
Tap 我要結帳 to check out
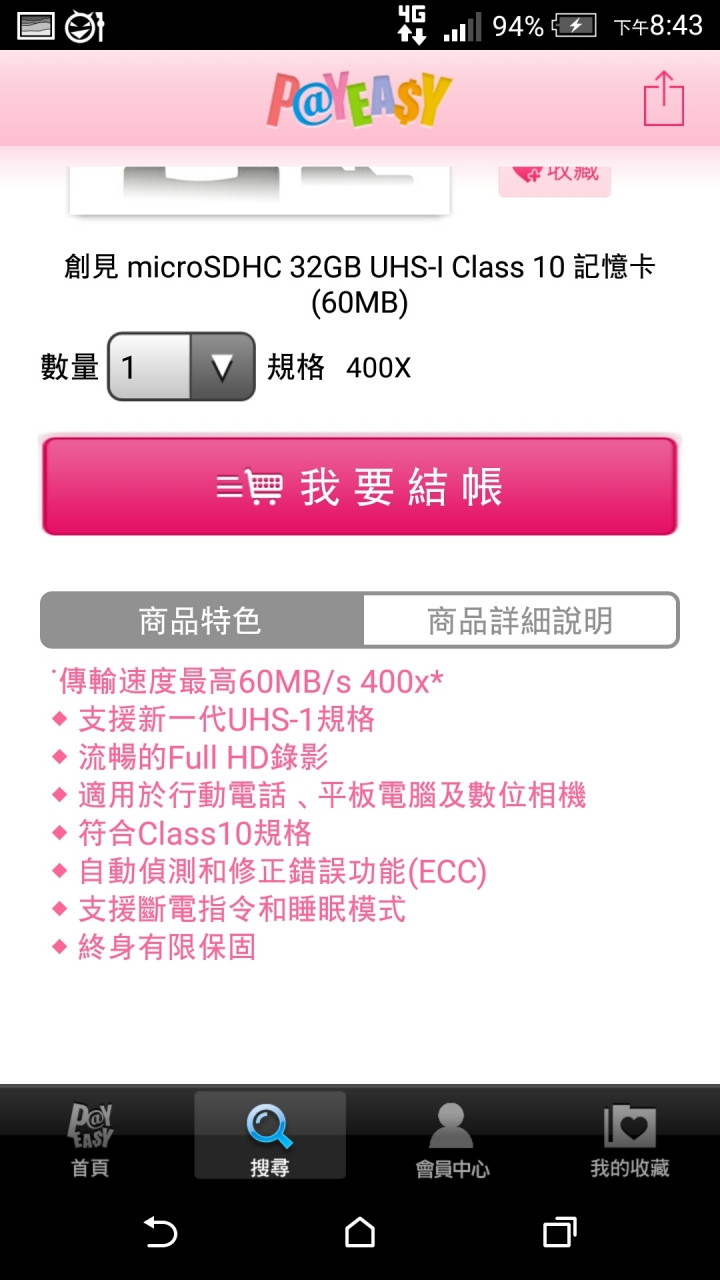pyautogui.click(x=359, y=487)
